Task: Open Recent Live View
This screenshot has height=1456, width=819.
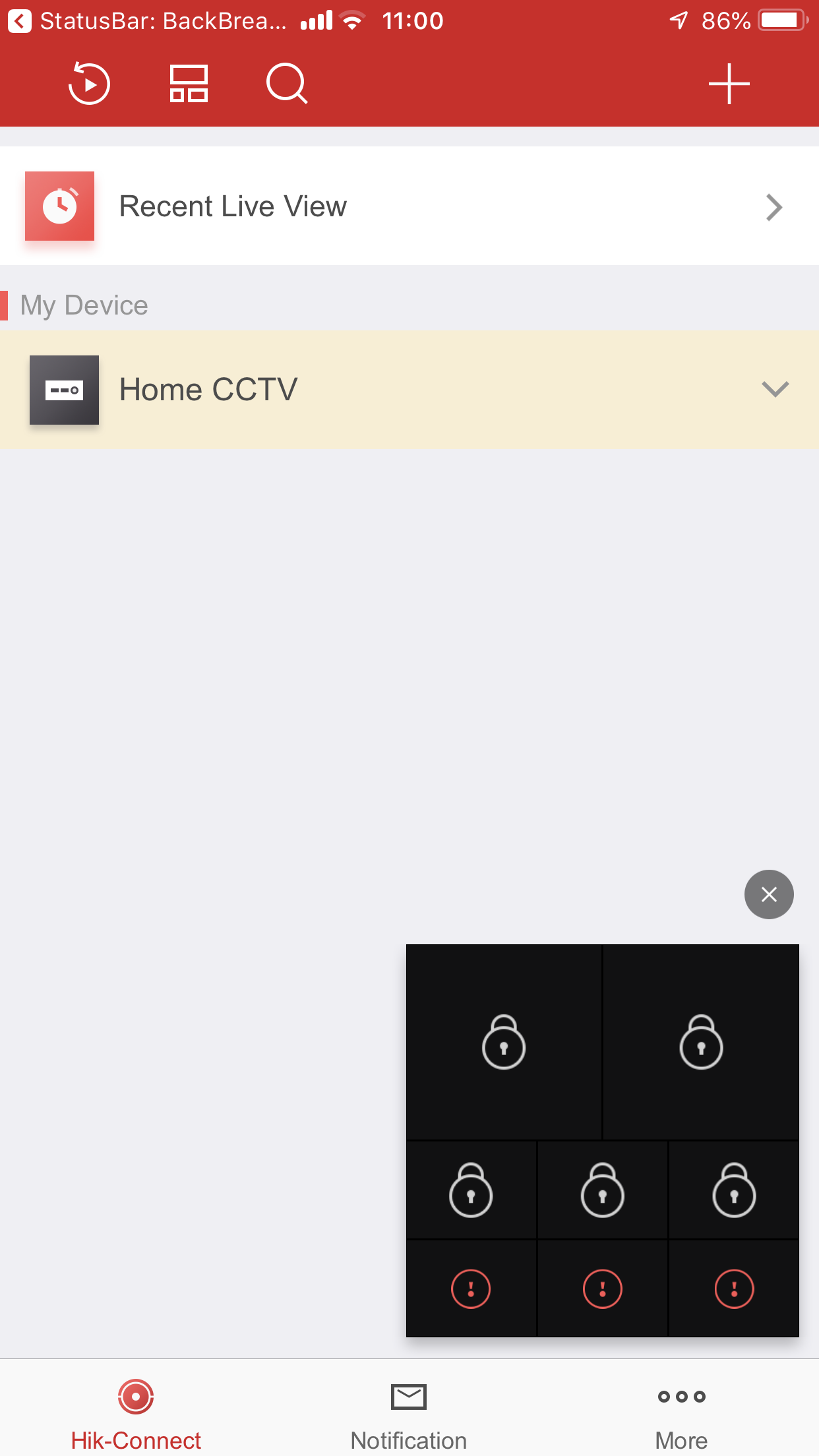Action: click(409, 206)
